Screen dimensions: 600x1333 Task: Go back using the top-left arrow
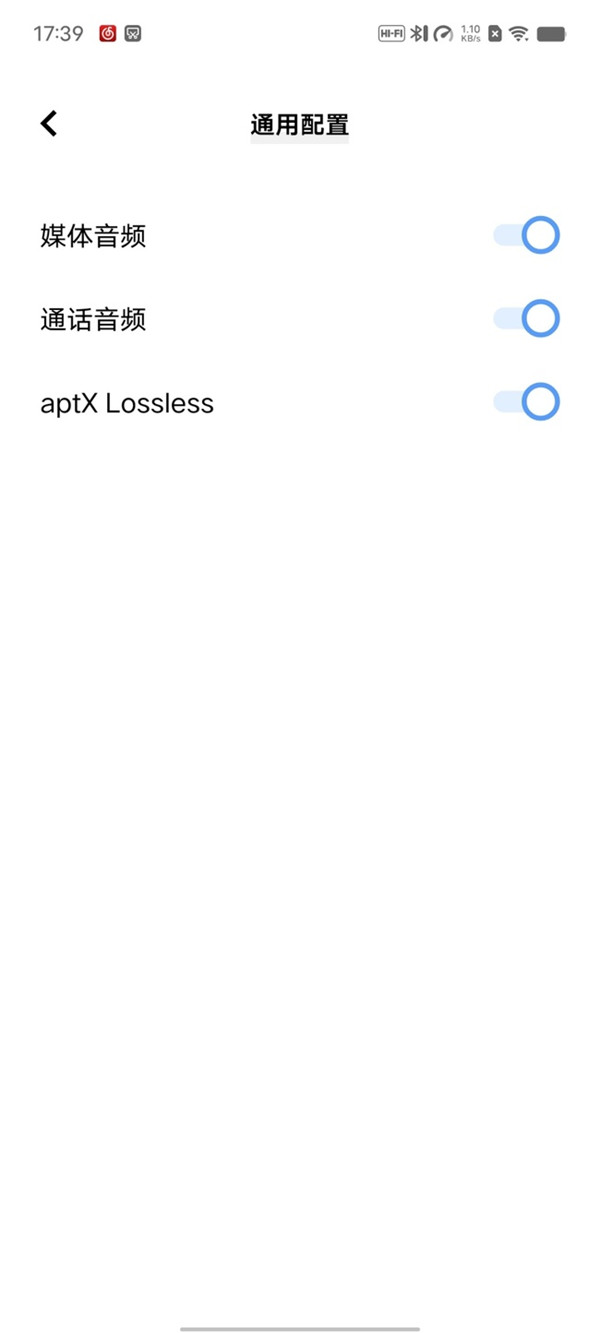[49, 123]
